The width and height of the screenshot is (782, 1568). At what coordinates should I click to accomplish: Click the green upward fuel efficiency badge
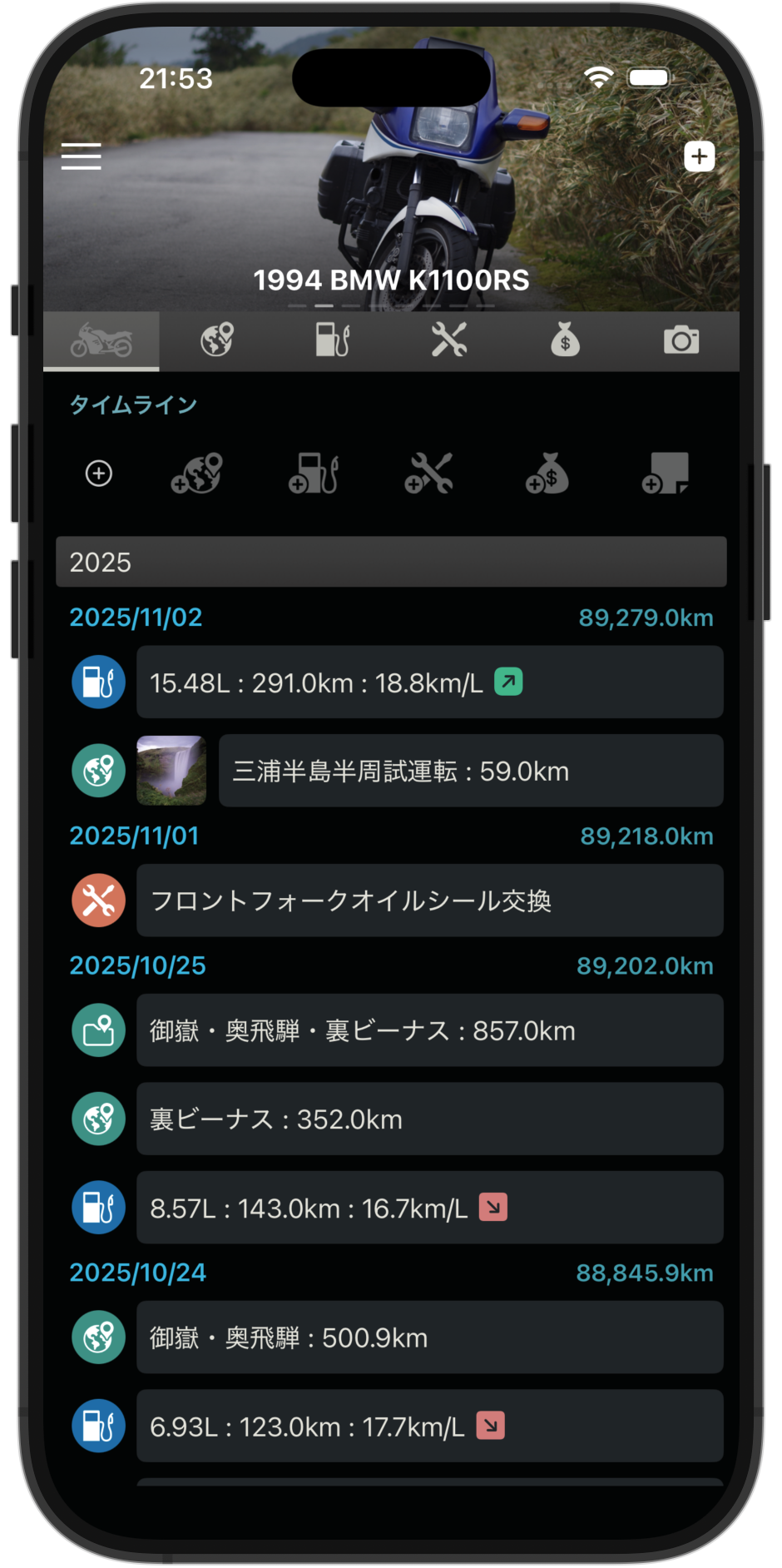coord(509,681)
